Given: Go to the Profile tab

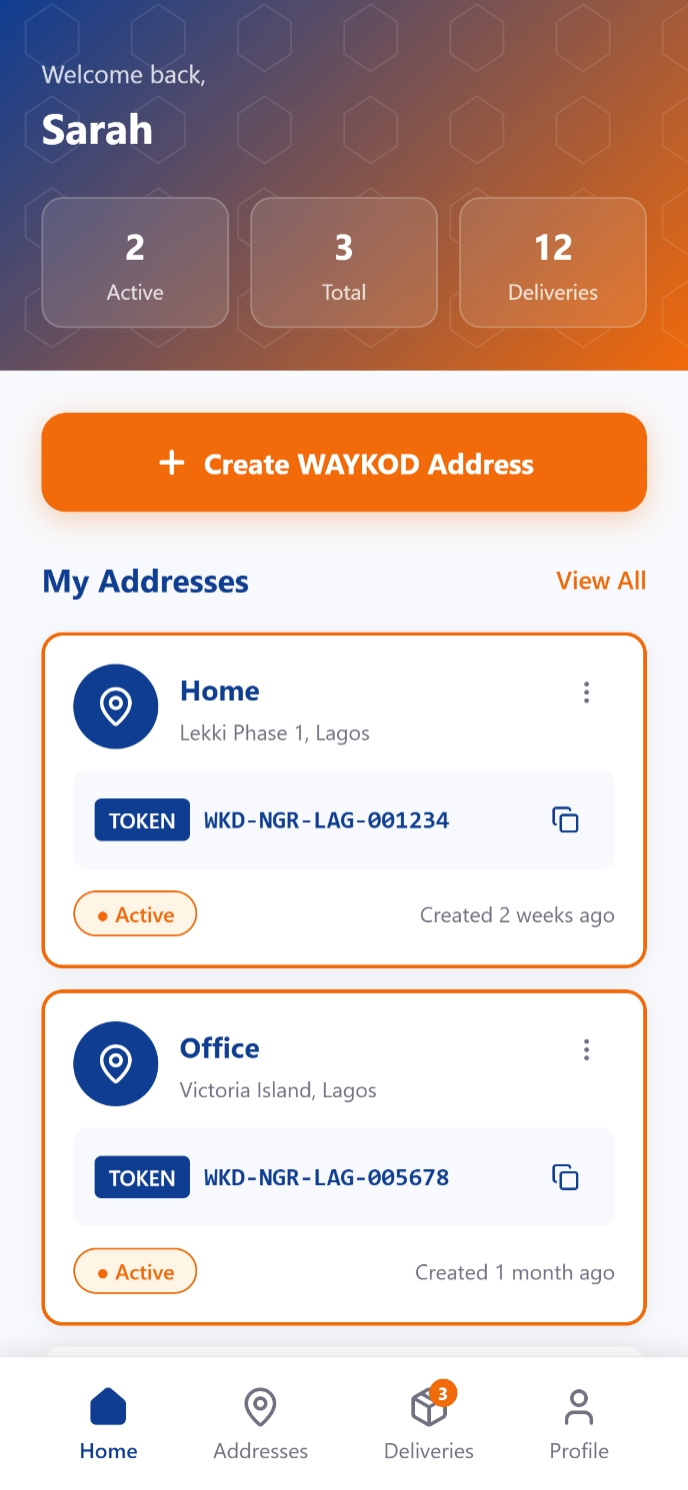Looking at the screenshot, I should (x=578, y=1424).
